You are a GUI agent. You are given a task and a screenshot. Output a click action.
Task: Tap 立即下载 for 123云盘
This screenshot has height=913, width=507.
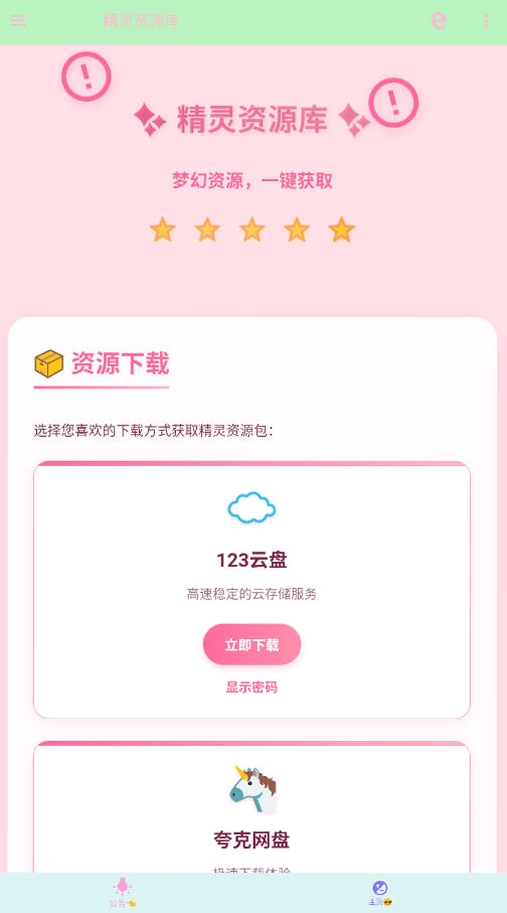click(x=252, y=645)
